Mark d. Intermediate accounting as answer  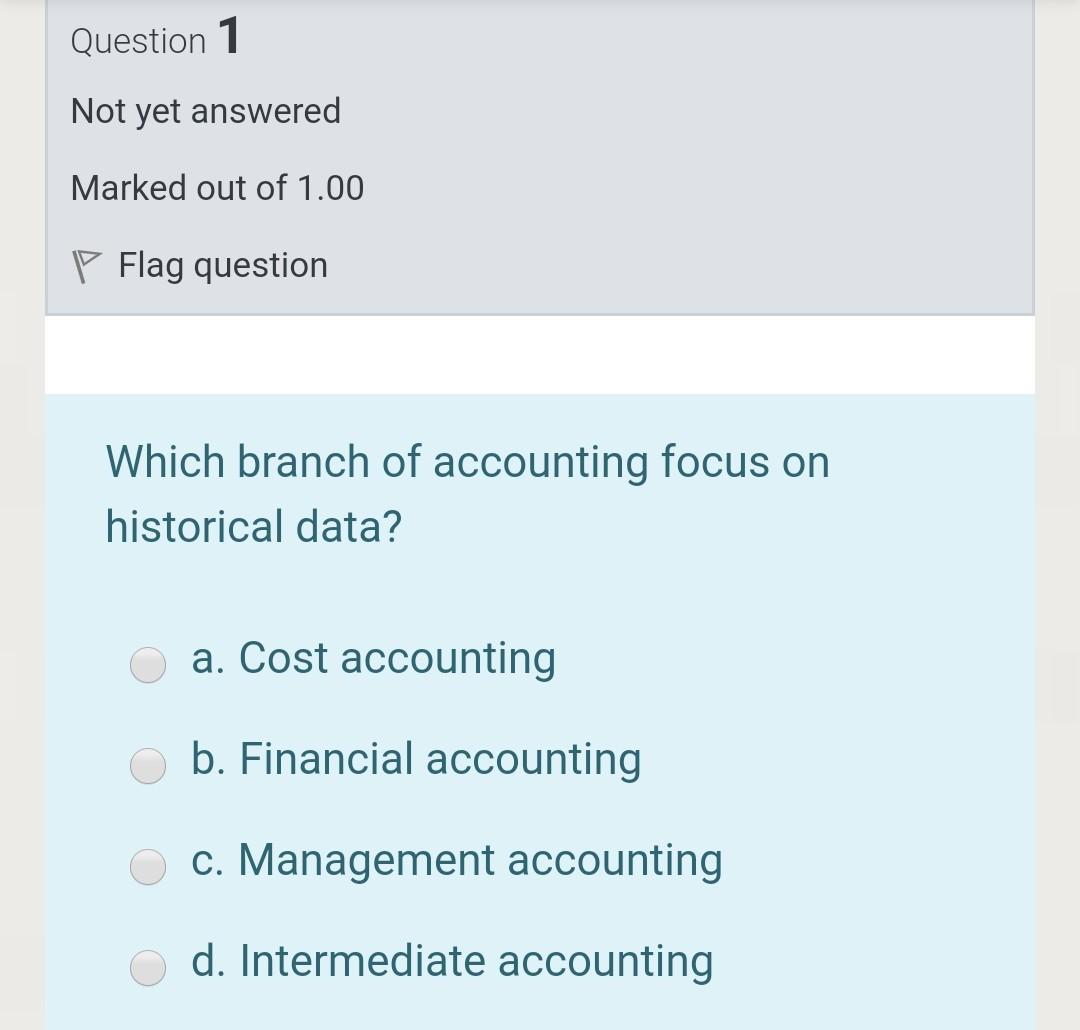[149, 967]
